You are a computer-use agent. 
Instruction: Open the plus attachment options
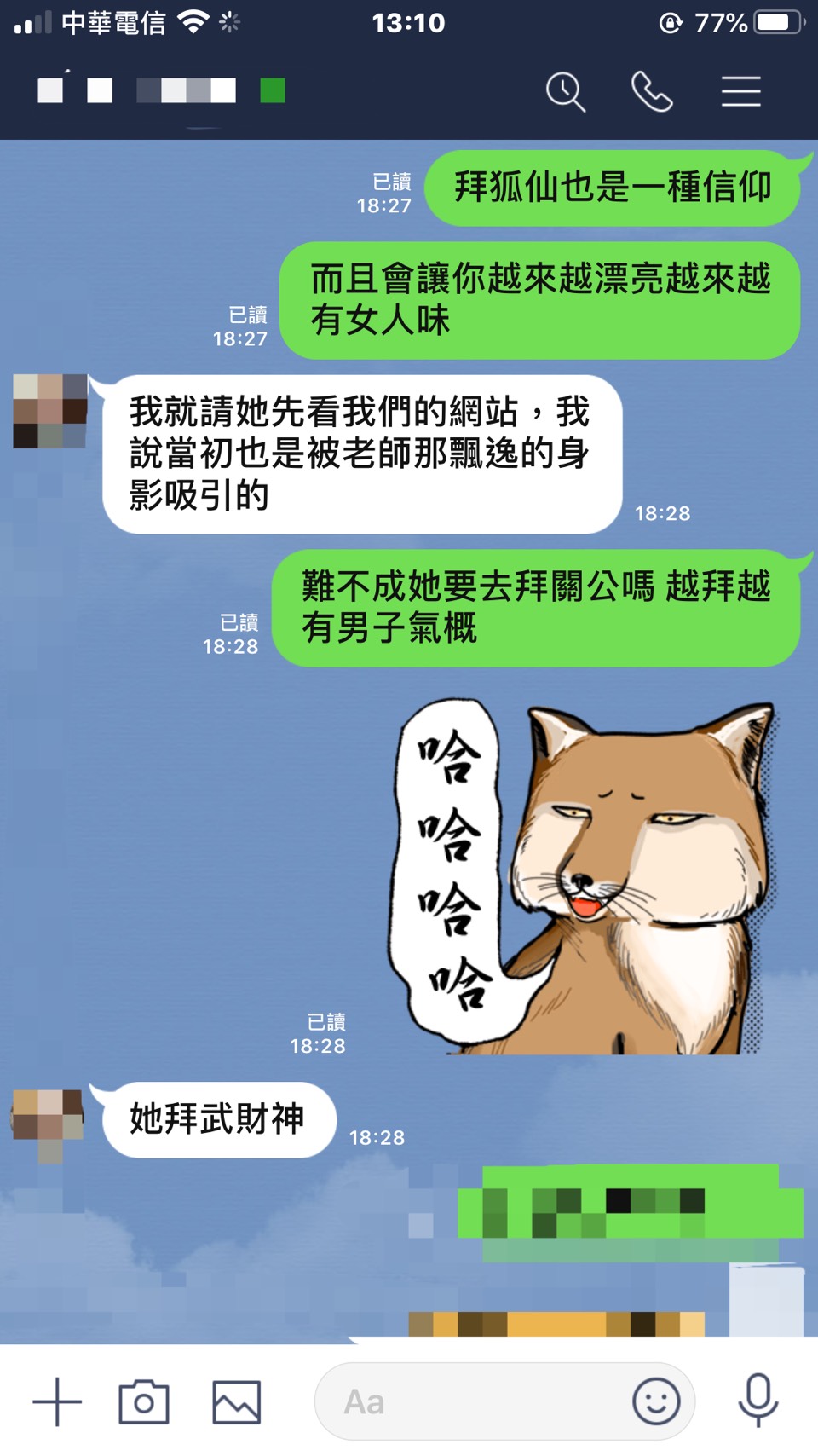[57, 1401]
